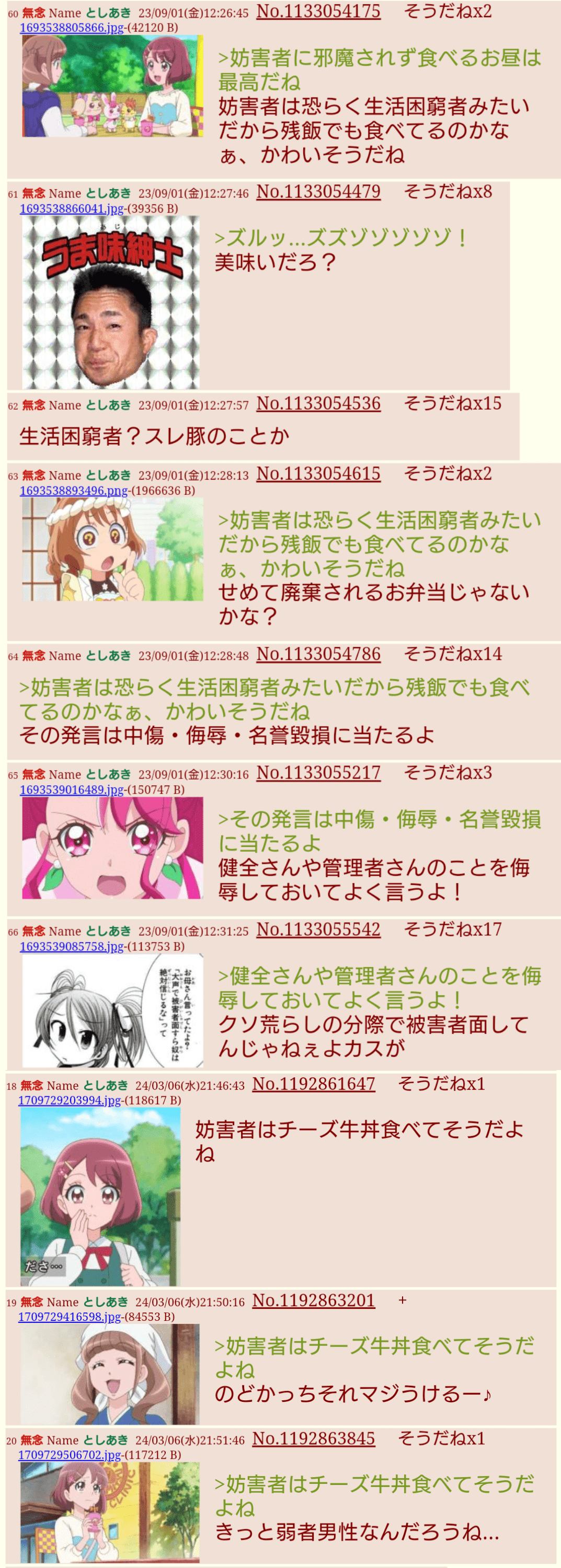The image size is (561, 1568).
Task: Open post No.1192861647
Action: click(313, 1084)
